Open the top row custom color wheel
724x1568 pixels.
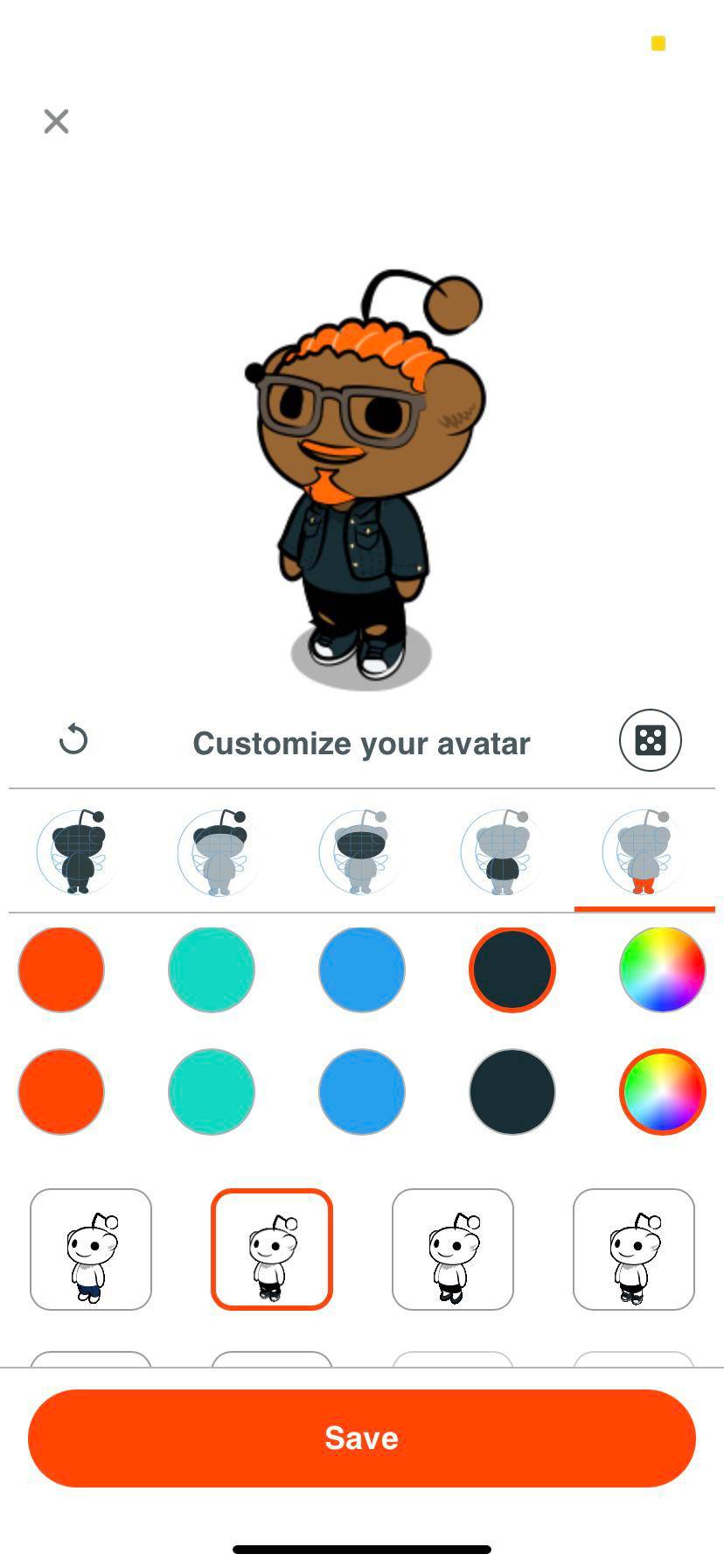pyautogui.click(x=662, y=969)
